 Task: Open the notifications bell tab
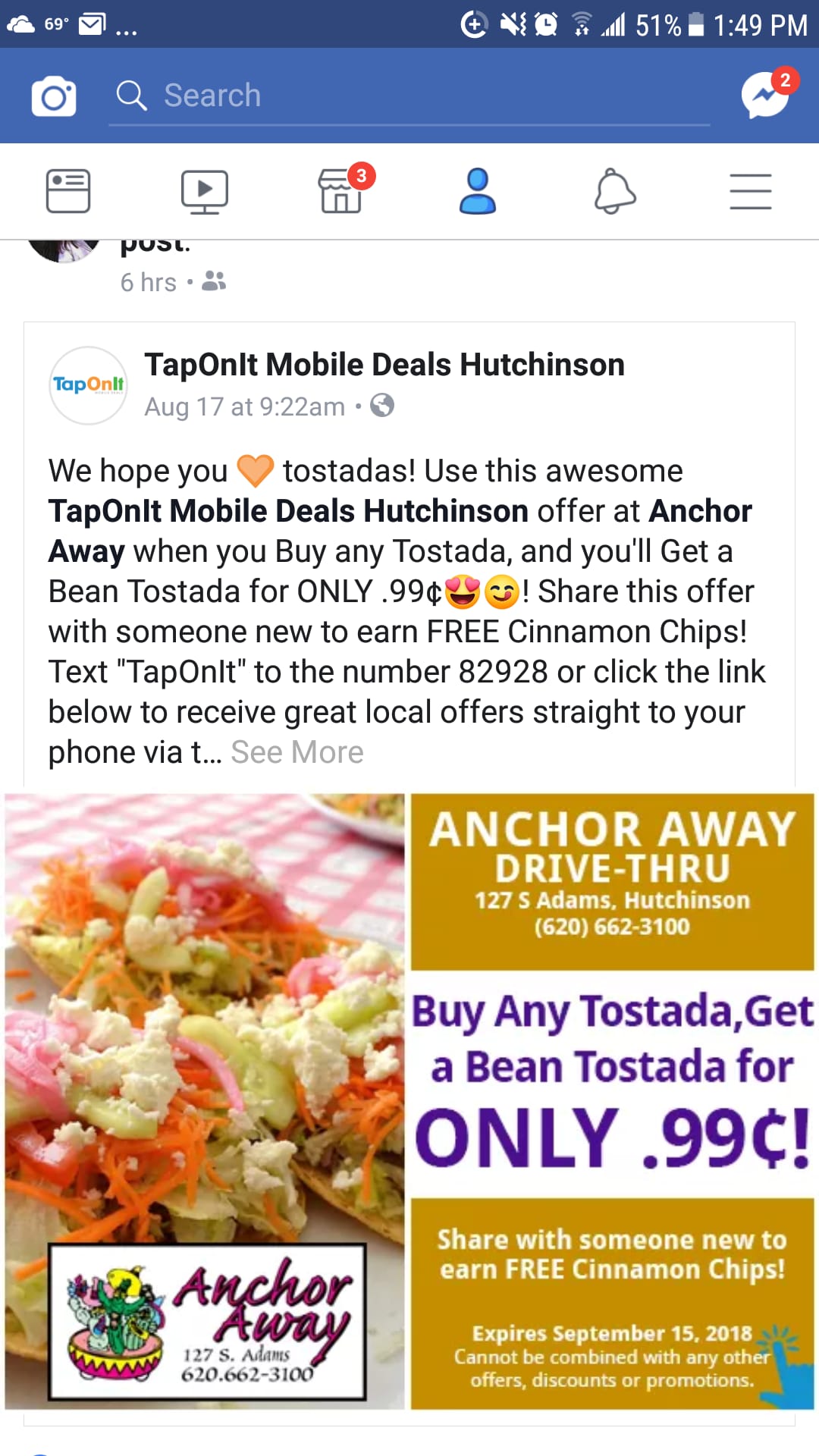click(614, 191)
